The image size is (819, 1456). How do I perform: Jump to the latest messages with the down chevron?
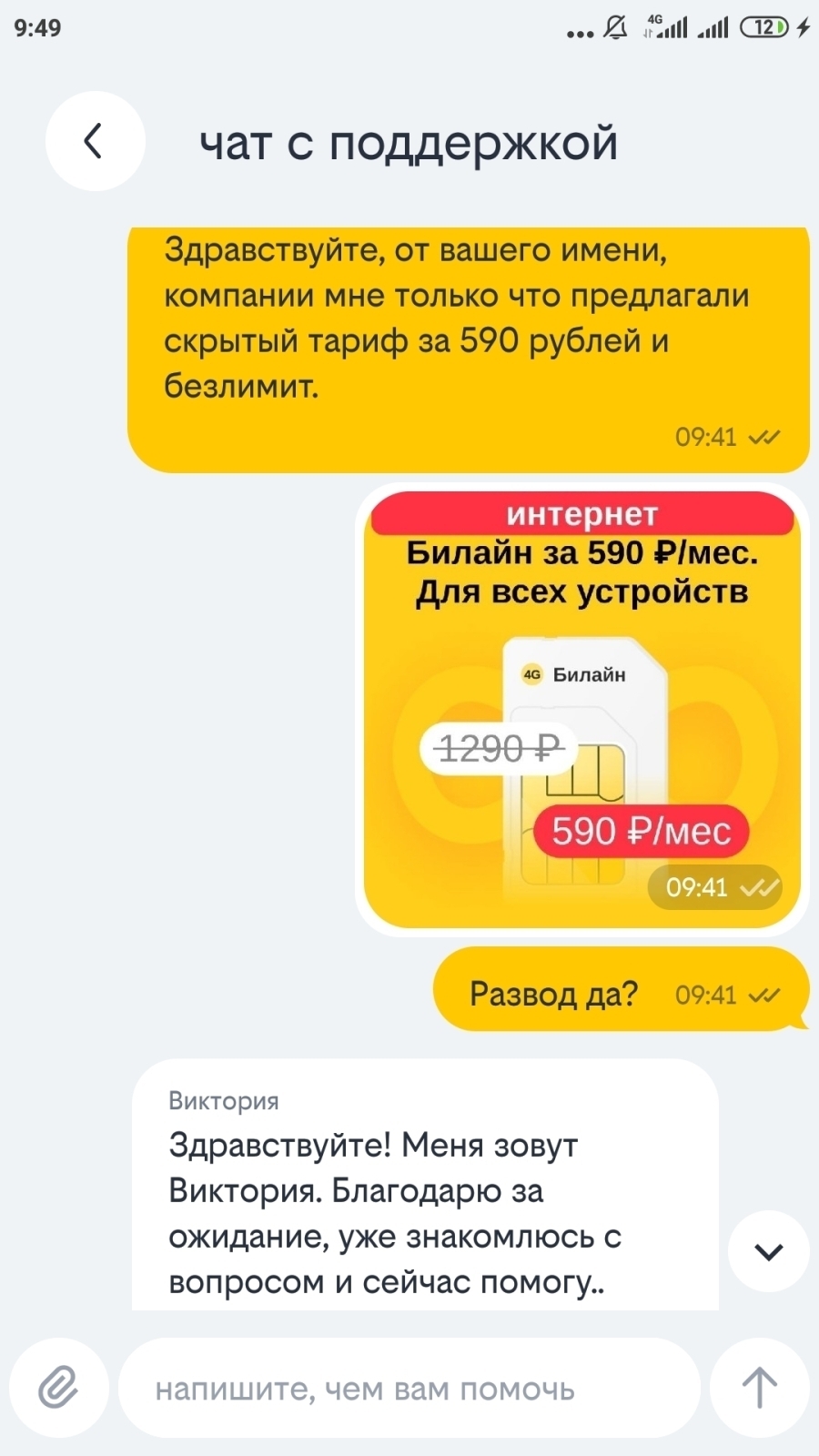(768, 1251)
